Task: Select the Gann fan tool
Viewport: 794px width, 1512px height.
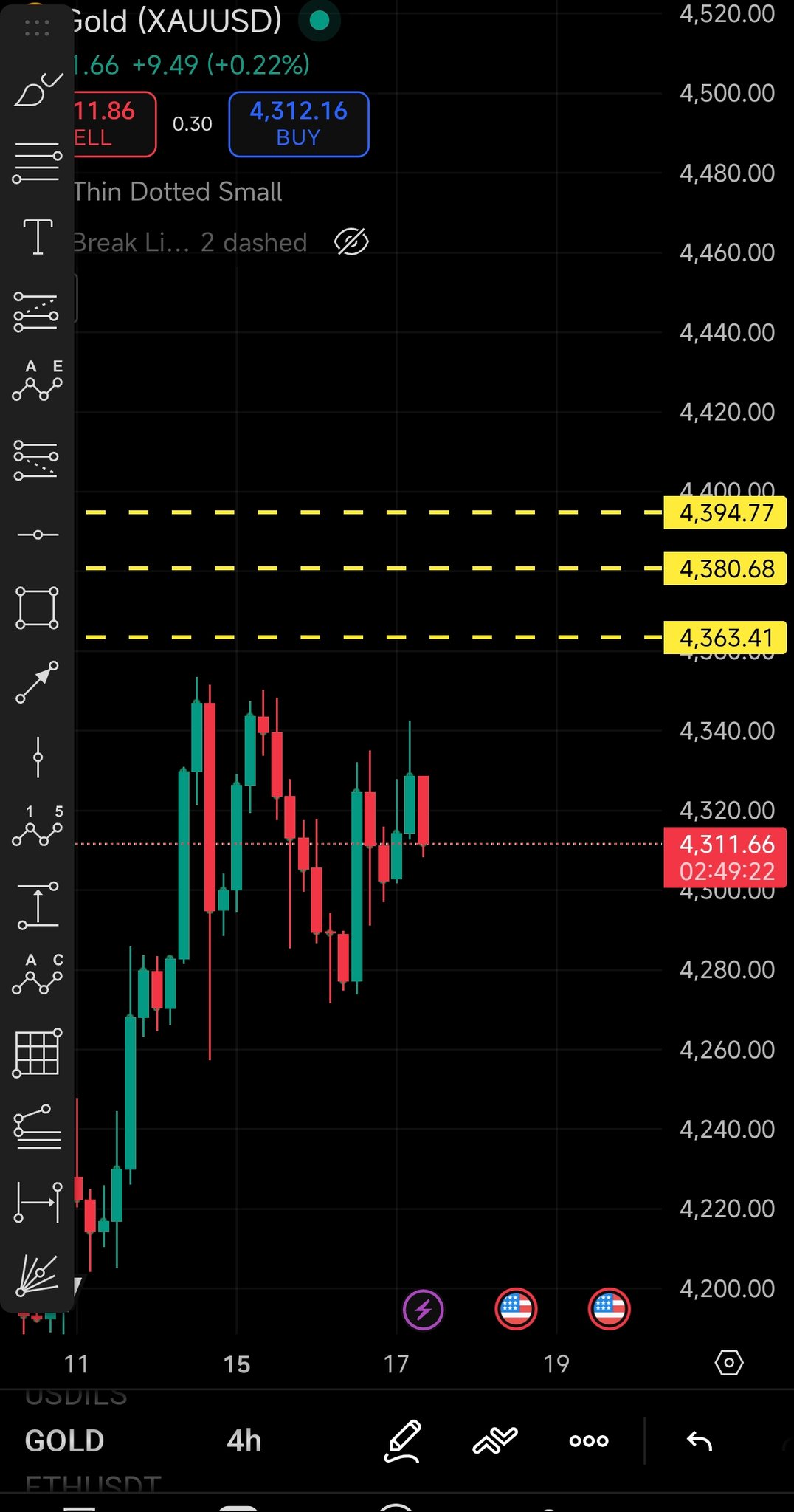Action: [x=37, y=1275]
